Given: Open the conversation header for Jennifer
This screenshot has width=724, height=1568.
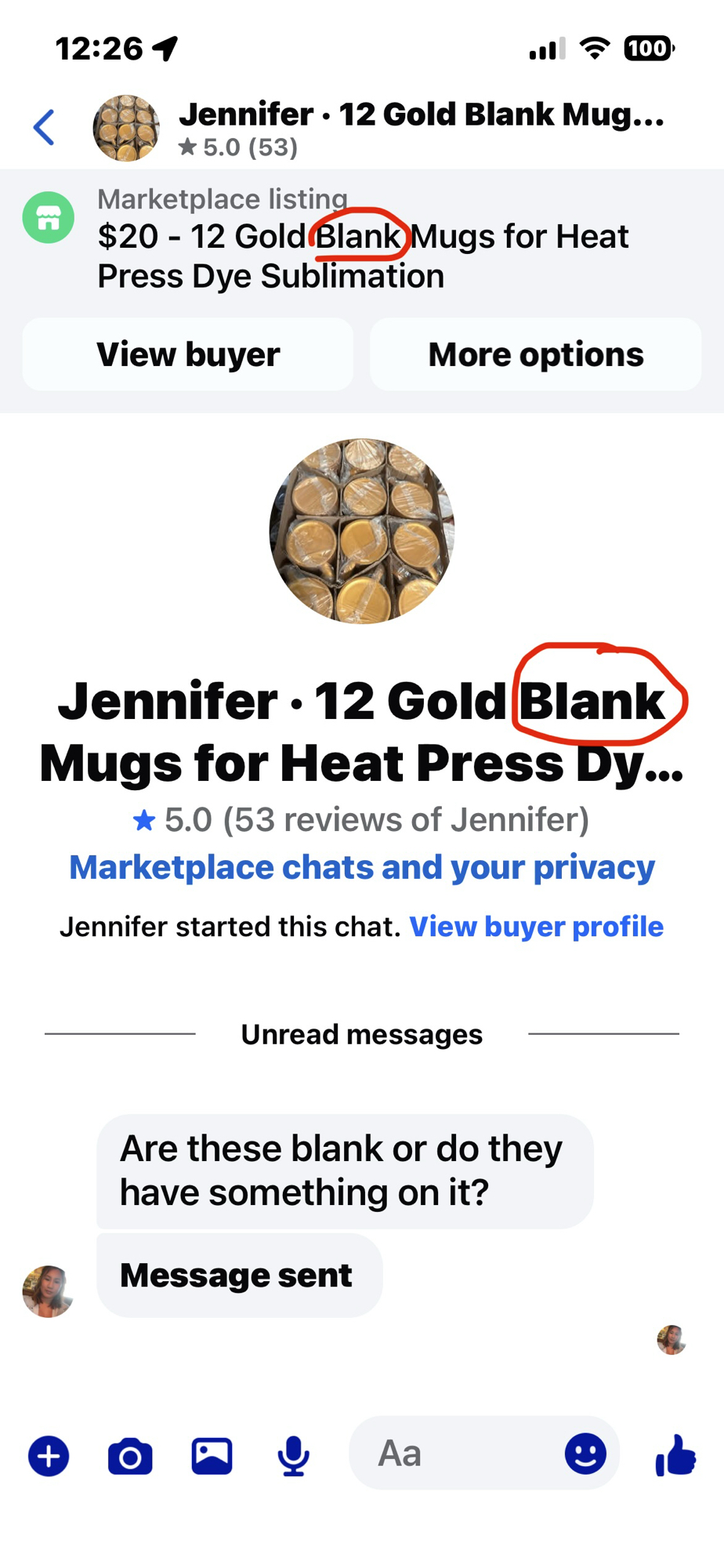Looking at the screenshot, I should [x=422, y=127].
